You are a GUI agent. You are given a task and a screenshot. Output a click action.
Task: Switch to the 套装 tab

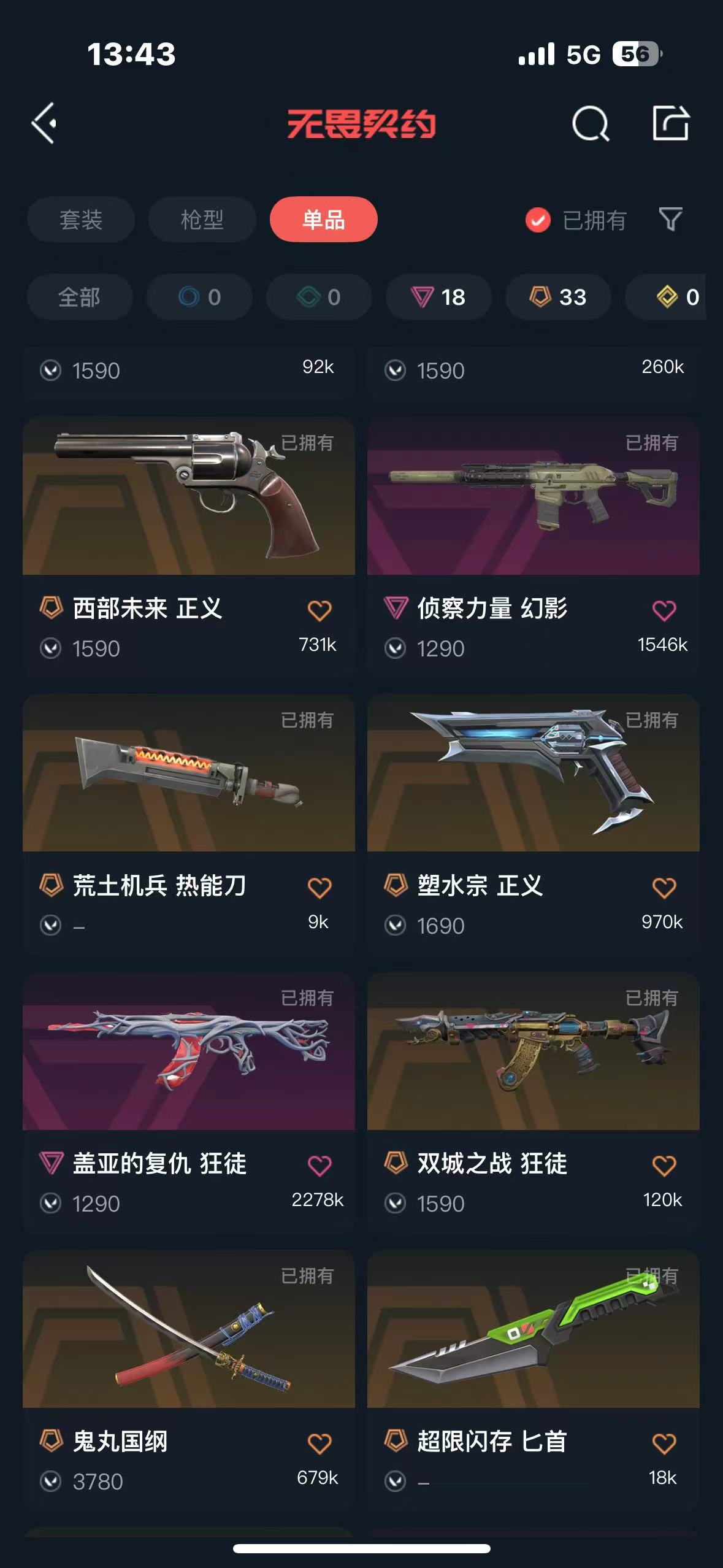coord(81,219)
